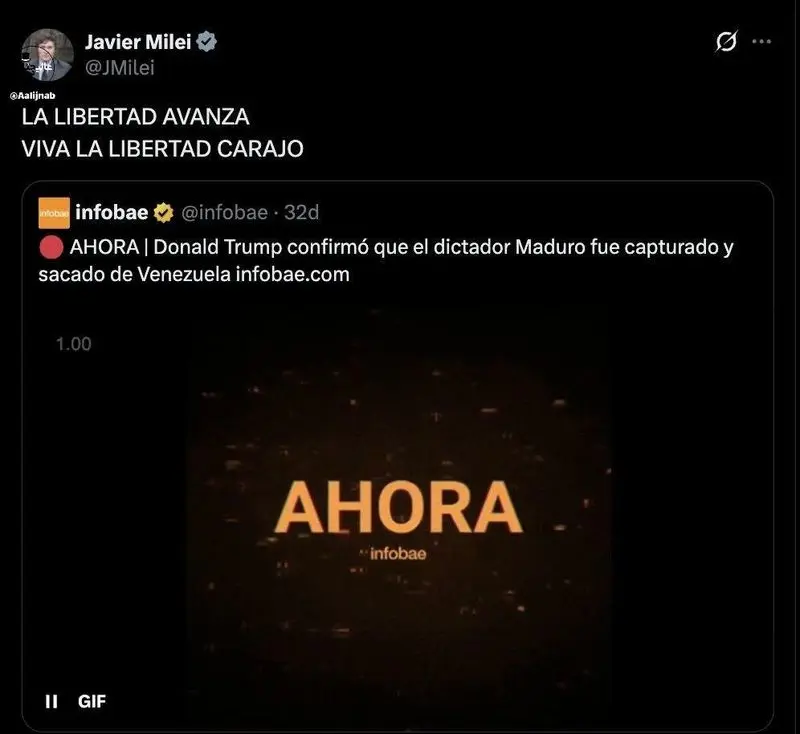Open the Grok explain icon
The height and width of the screenshot is (734, 800).
(x=727, y=42)
